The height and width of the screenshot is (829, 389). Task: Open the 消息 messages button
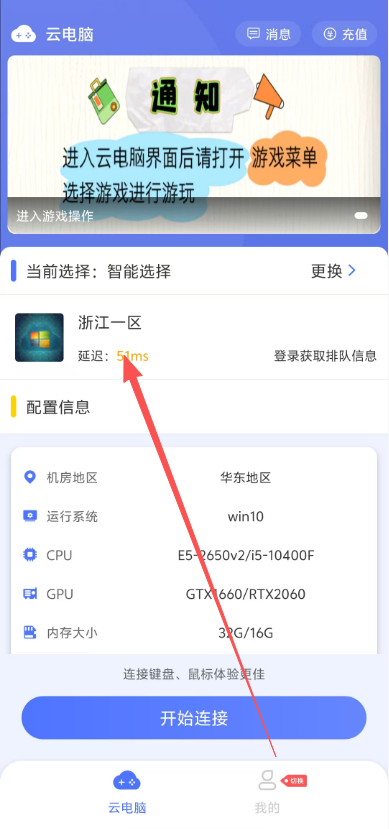tap(268, 34)
